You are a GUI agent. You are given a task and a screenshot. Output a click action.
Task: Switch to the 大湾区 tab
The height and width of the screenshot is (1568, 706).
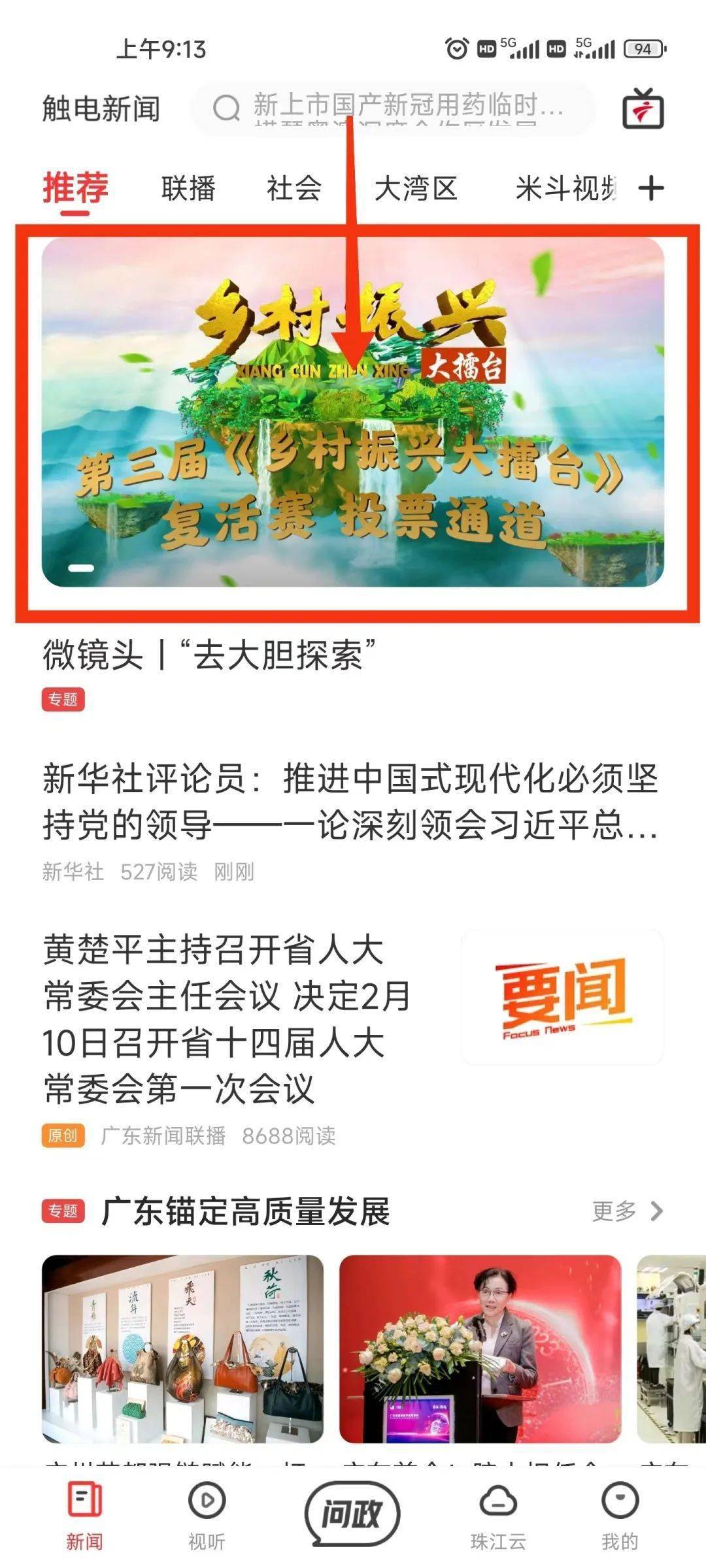pyautogui.click(x=416, y=189)
